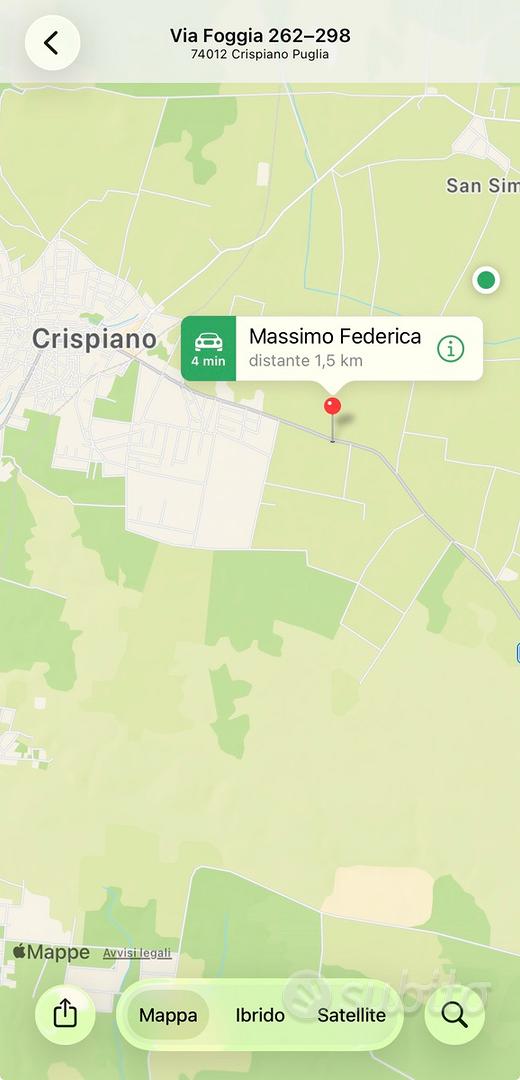Screen dimensions: 520x1080
Task: Open the search magnifier
Action: pyautogui.click(x=455, y=1014)
